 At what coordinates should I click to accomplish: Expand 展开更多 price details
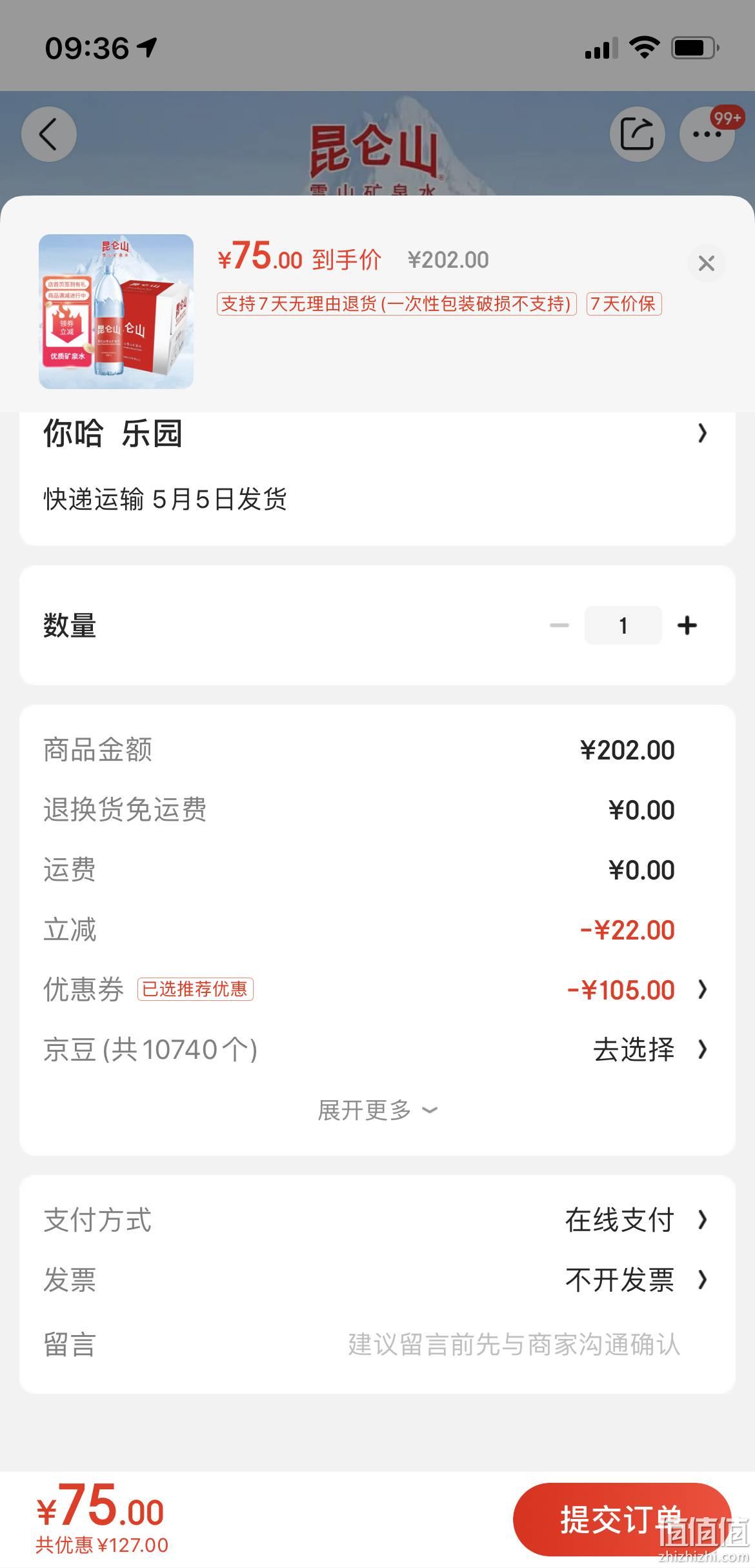click(377, 1110)
